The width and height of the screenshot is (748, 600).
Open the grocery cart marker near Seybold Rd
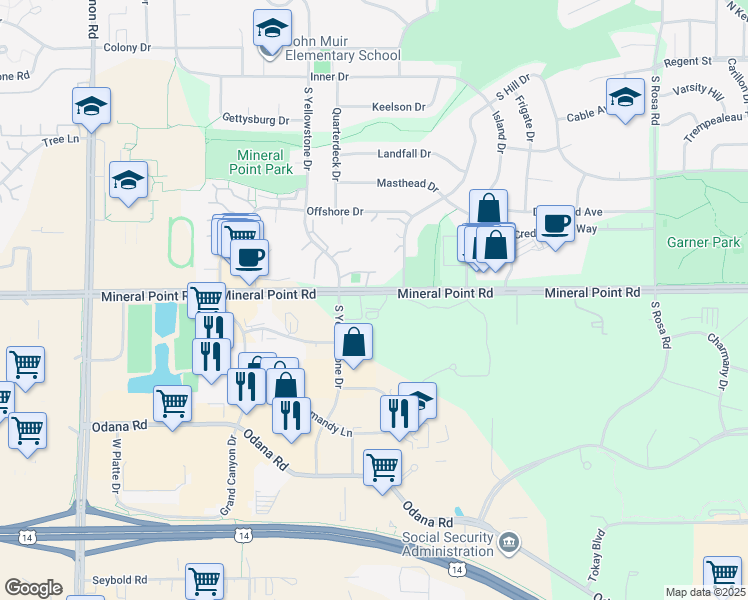[204, 581]
